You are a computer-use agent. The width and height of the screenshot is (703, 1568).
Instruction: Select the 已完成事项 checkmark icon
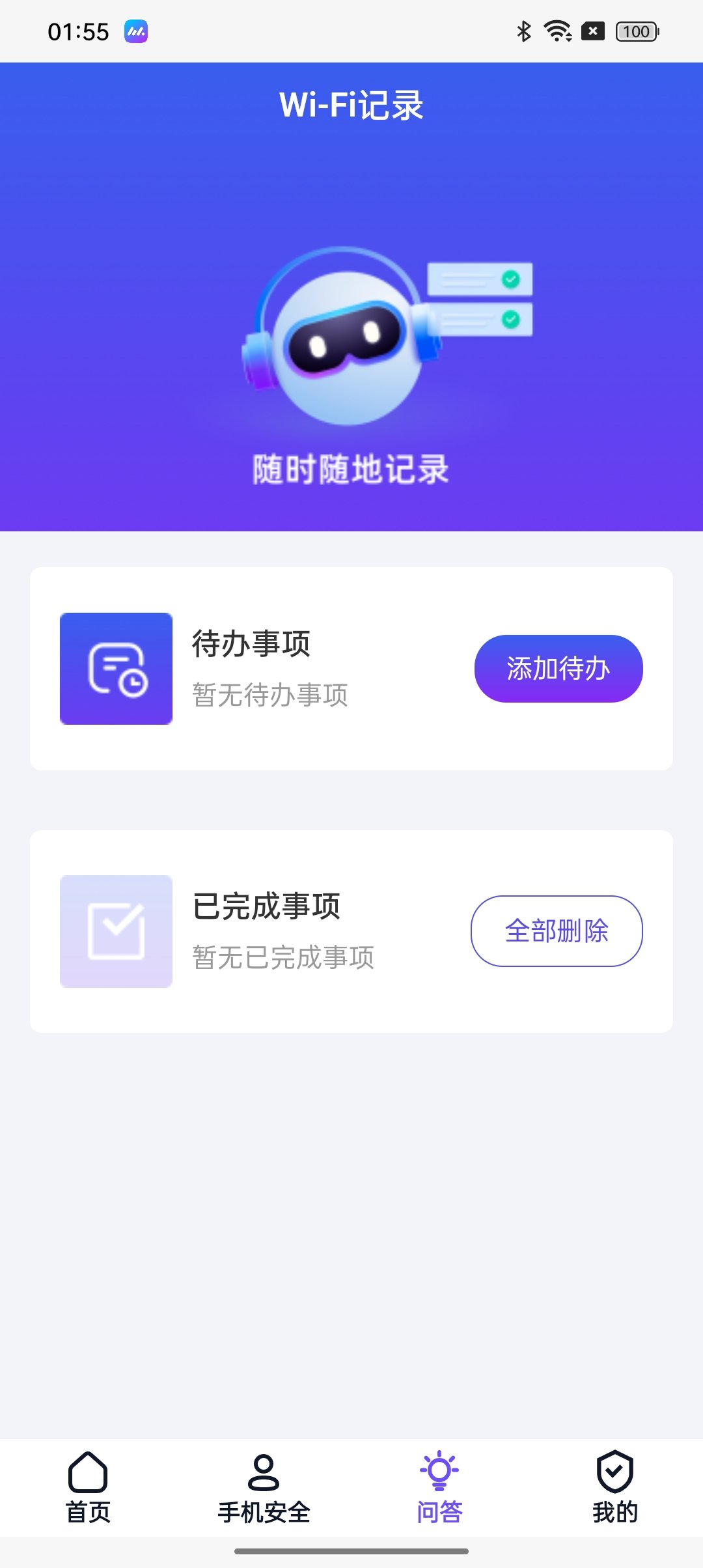pyautogui.click(x=116, y=932)
